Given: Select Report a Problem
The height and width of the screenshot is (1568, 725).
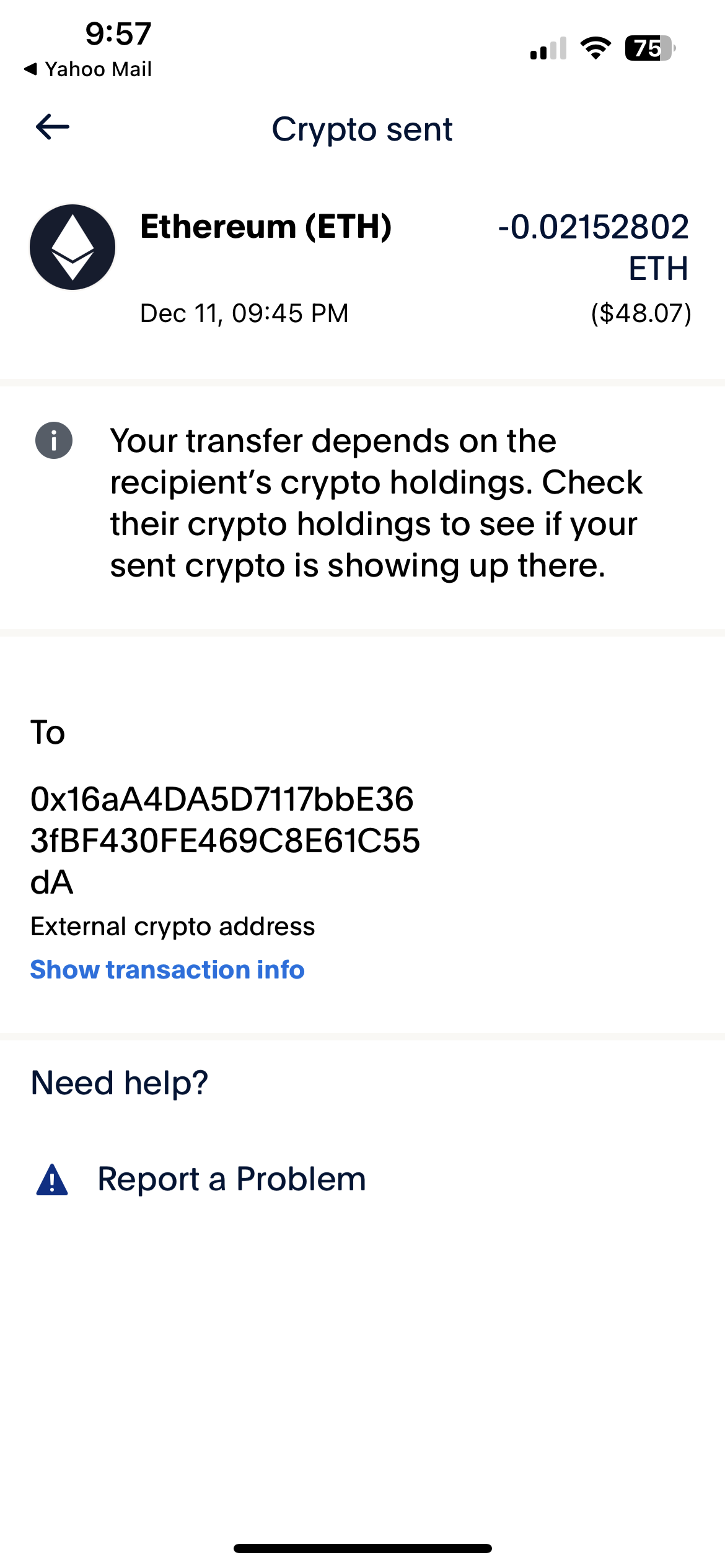Looking at the screenshot, I should [x=231, y=1178].
